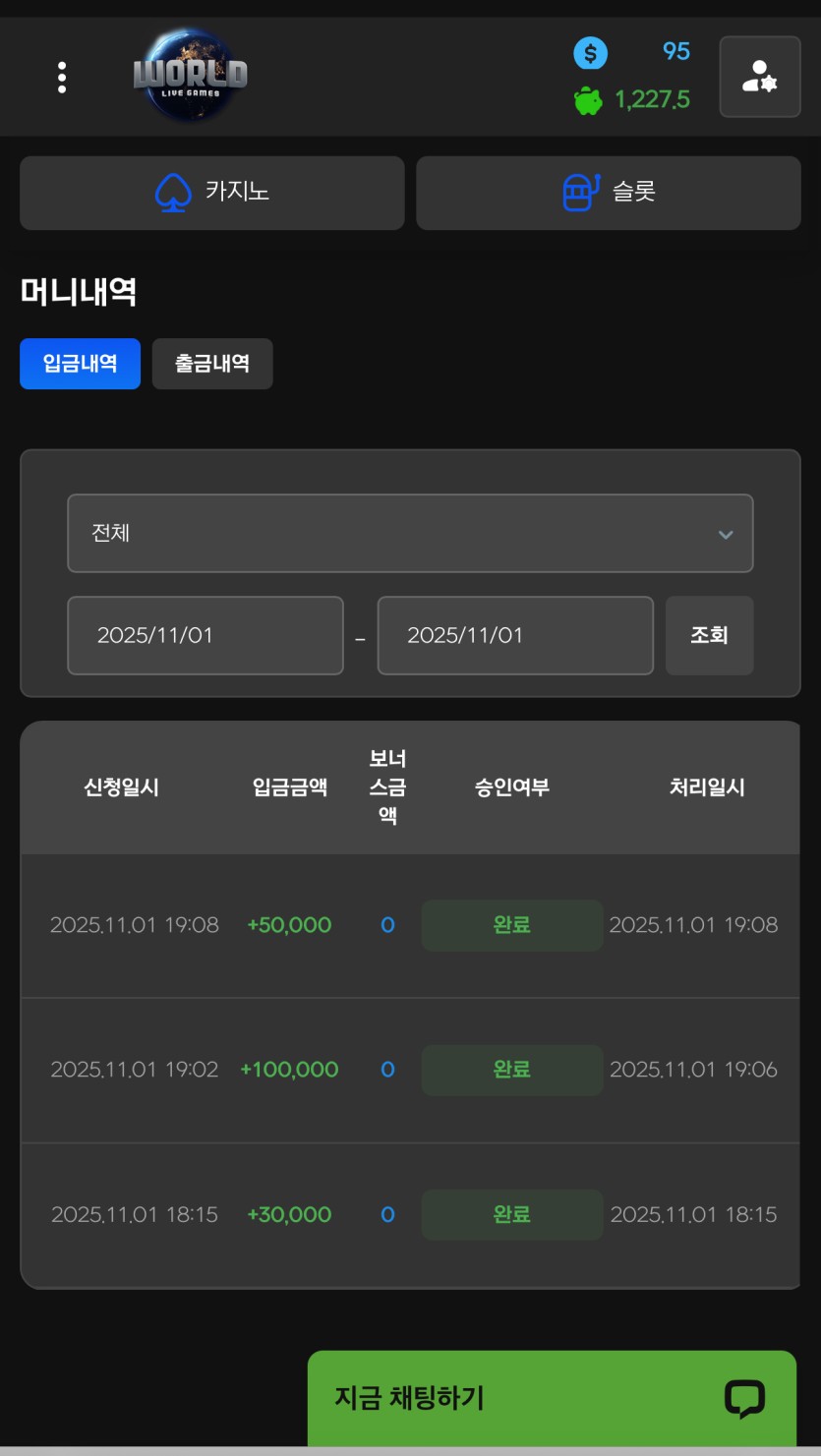The image size is (821, 1456).
Task: Tap the World Live Games logo
Action: point(190,76)
